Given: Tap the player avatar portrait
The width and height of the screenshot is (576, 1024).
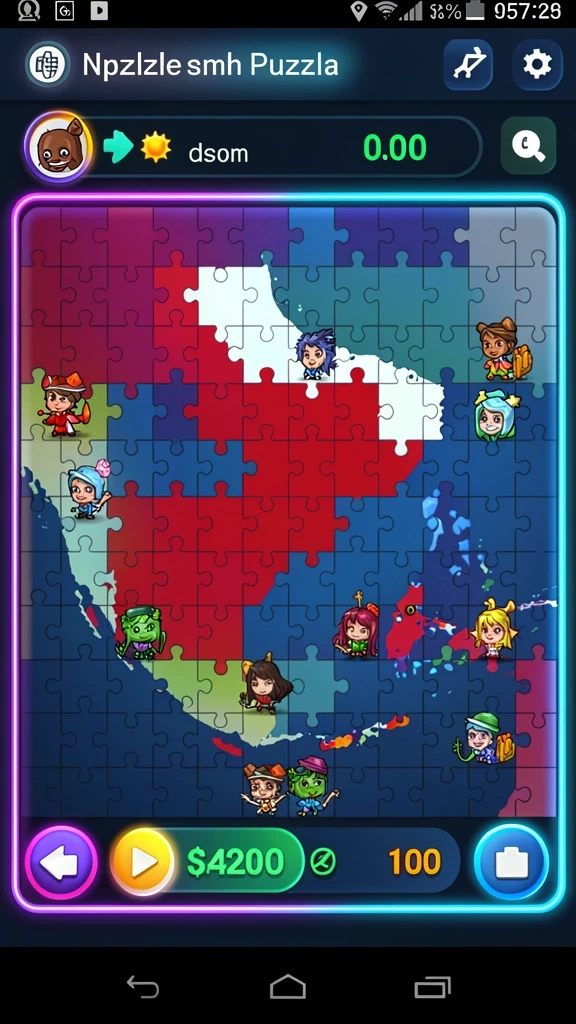Looking at the screenshot, I should pos(59,147).
